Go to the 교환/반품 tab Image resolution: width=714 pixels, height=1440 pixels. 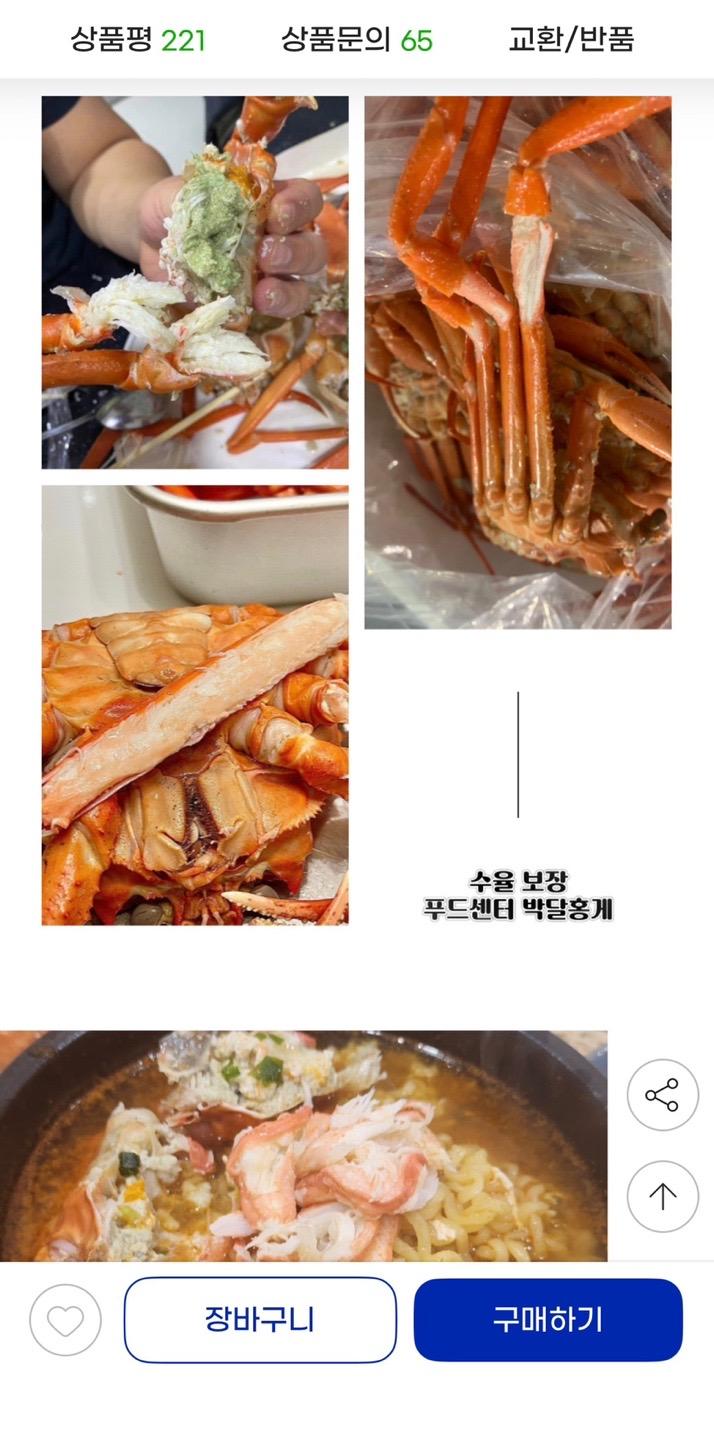pyautogui.click(x=571, y=40)
